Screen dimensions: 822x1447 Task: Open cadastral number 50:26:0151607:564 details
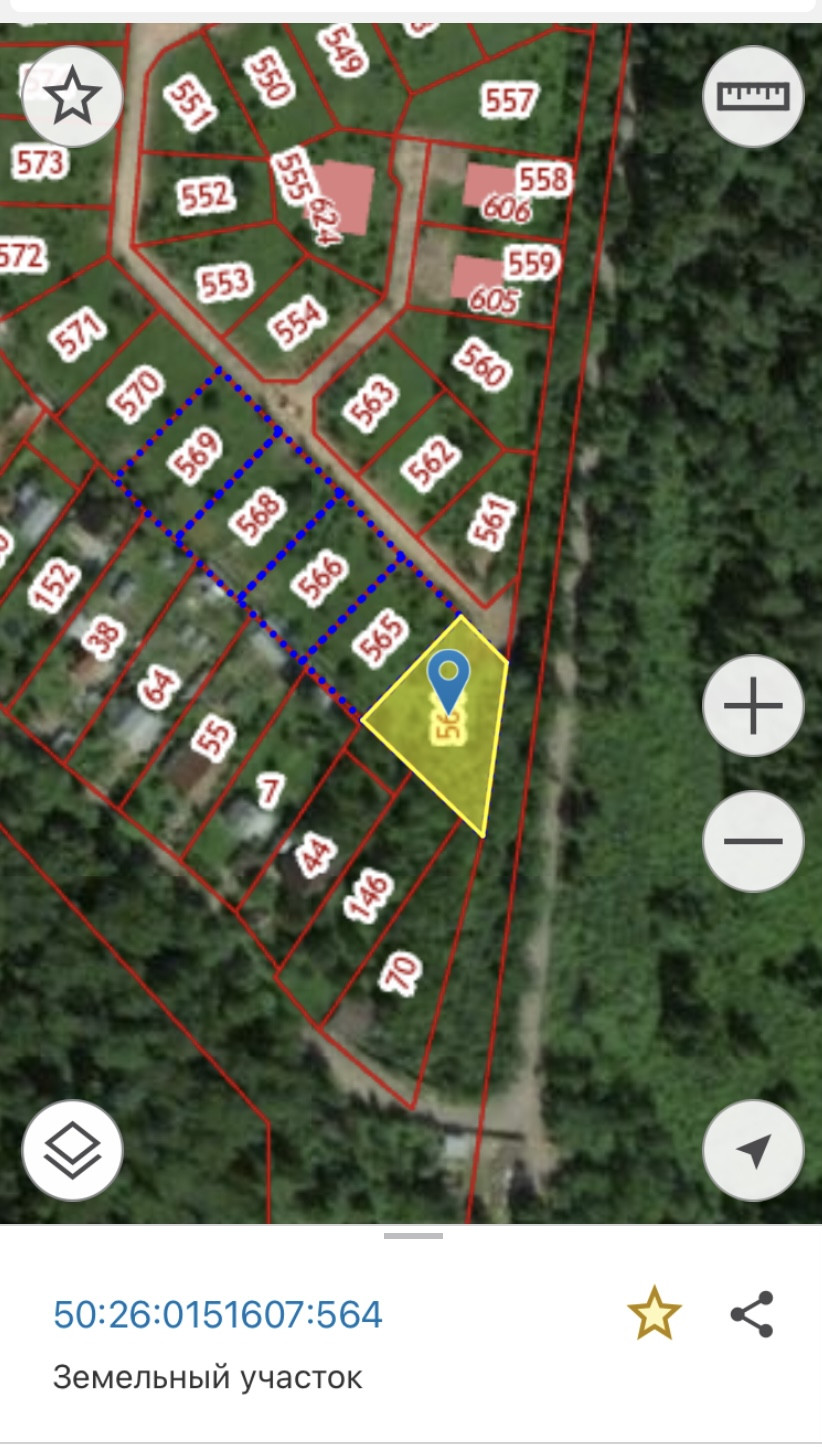tap(218, 1314)
